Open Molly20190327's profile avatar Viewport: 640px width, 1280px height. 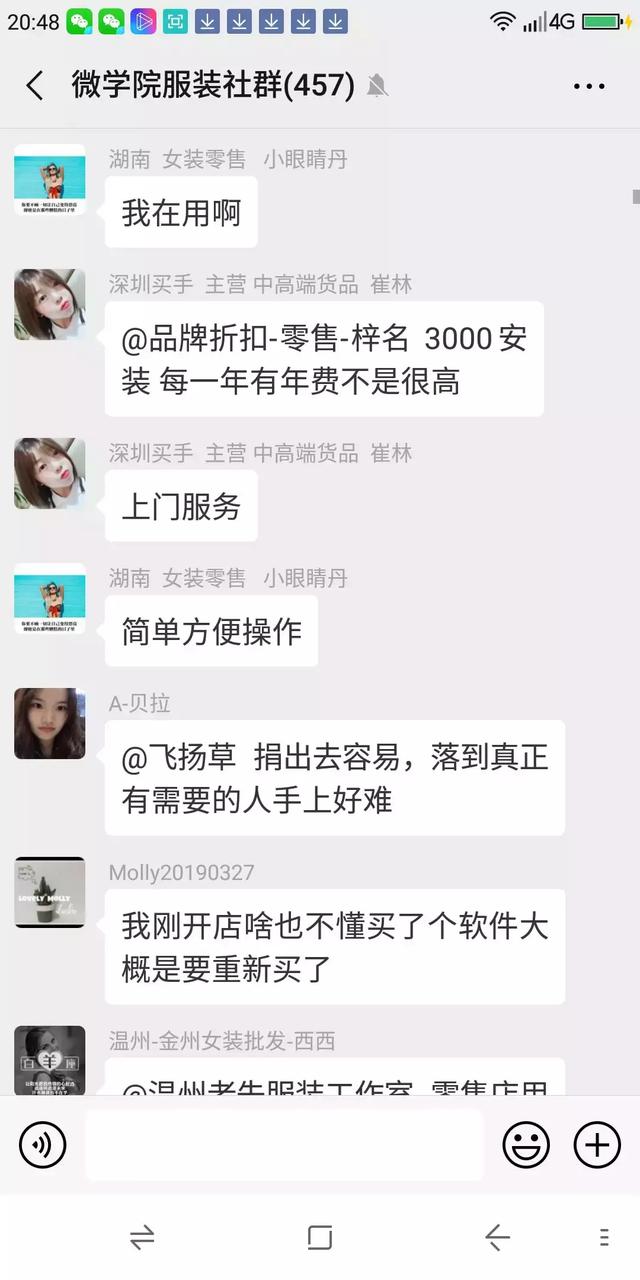49,892
